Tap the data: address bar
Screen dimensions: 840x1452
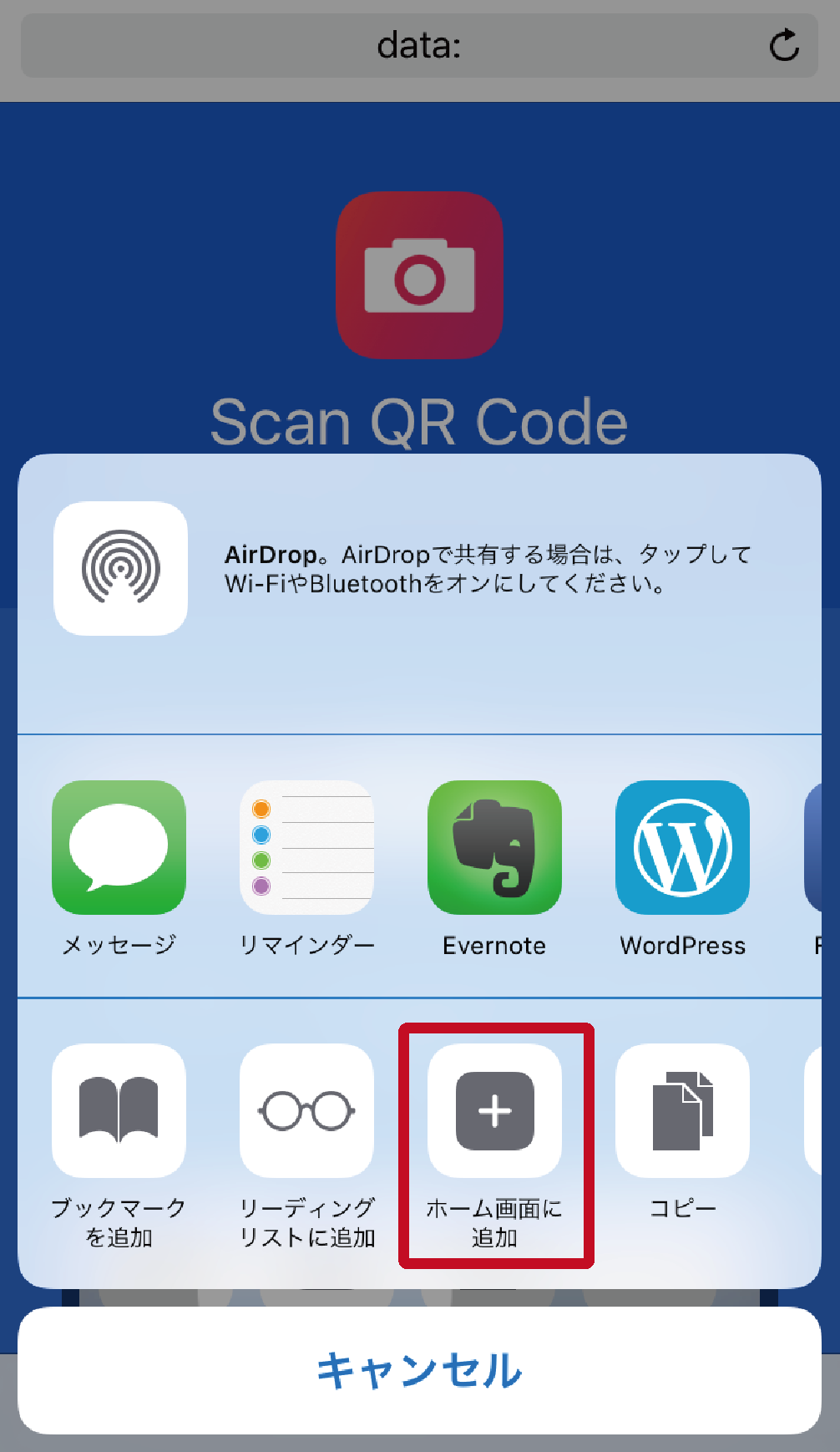click(x=417, y=45)
